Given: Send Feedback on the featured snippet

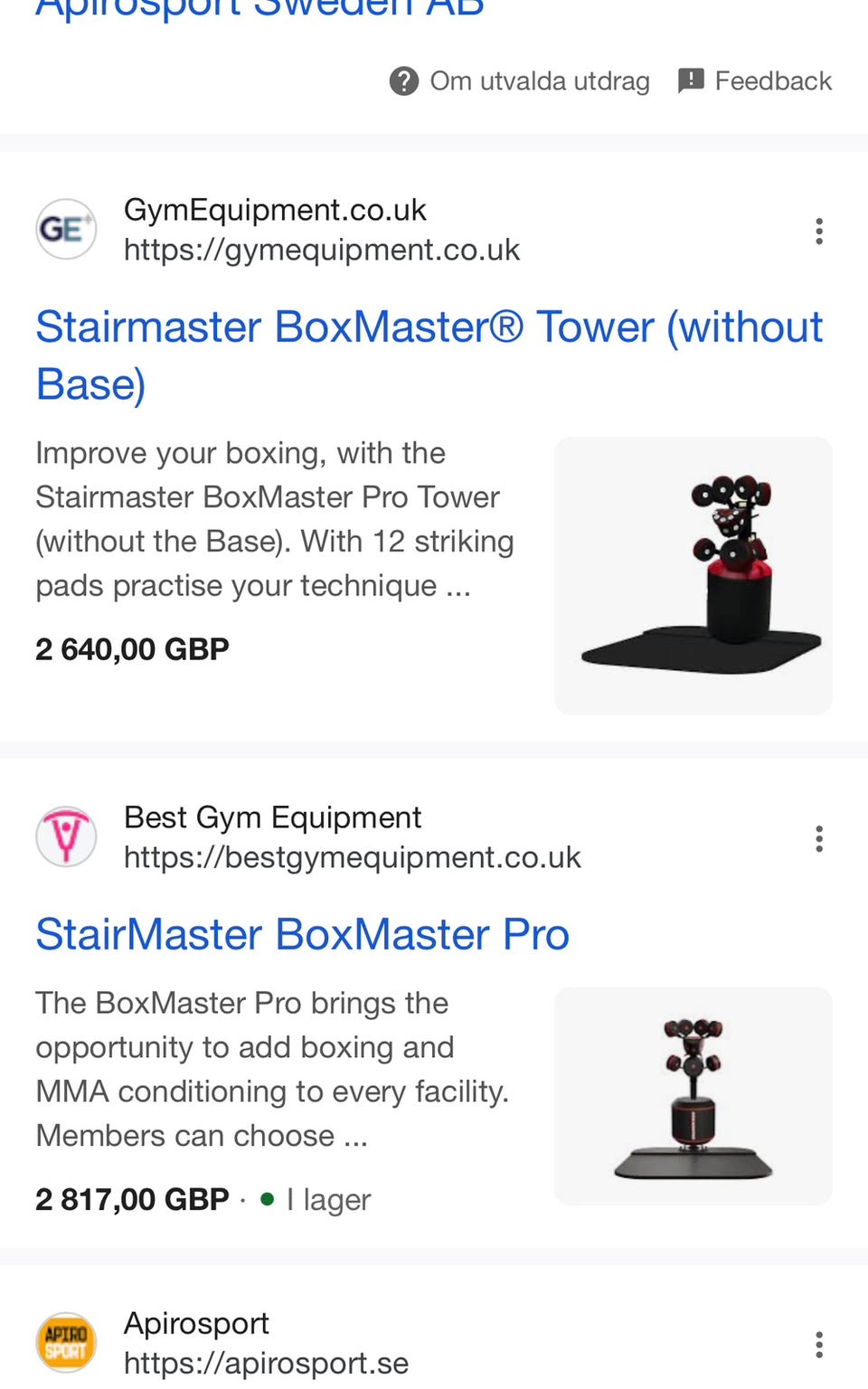Looking at the screenshot, I should point(754,81).
